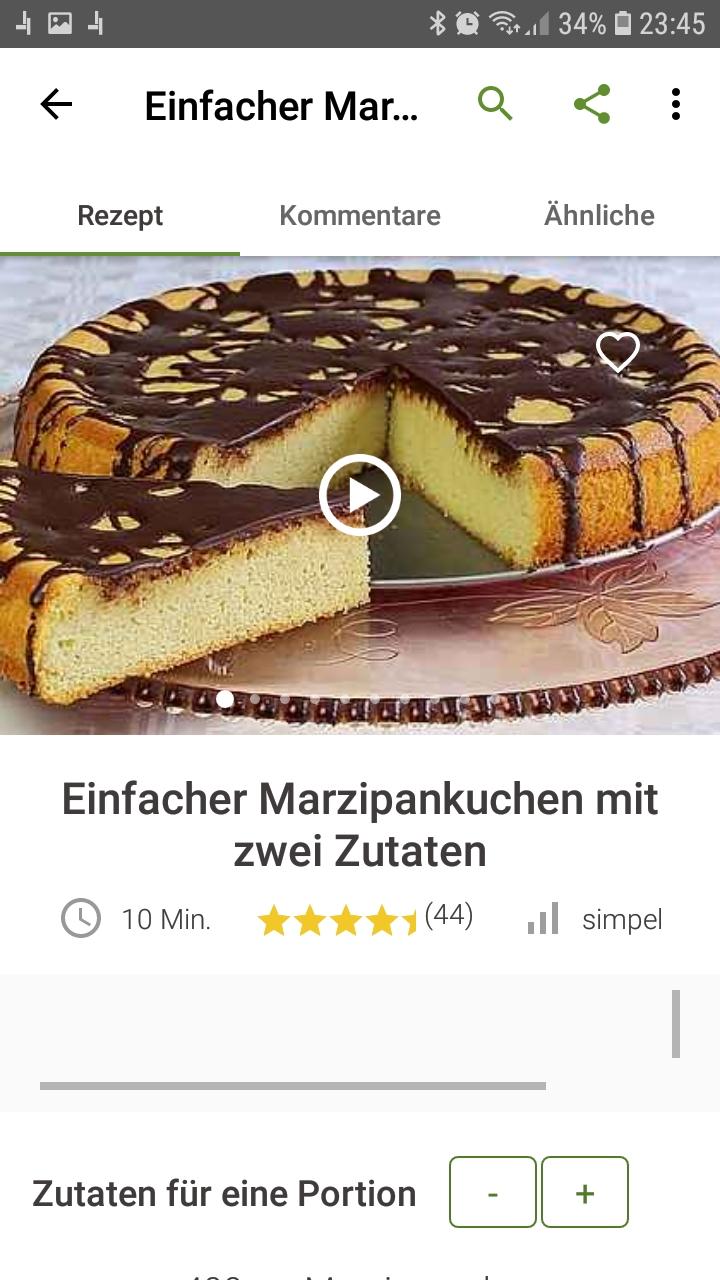Select the Rezept tab
The image size is (720, 1280).
point(120,215)
